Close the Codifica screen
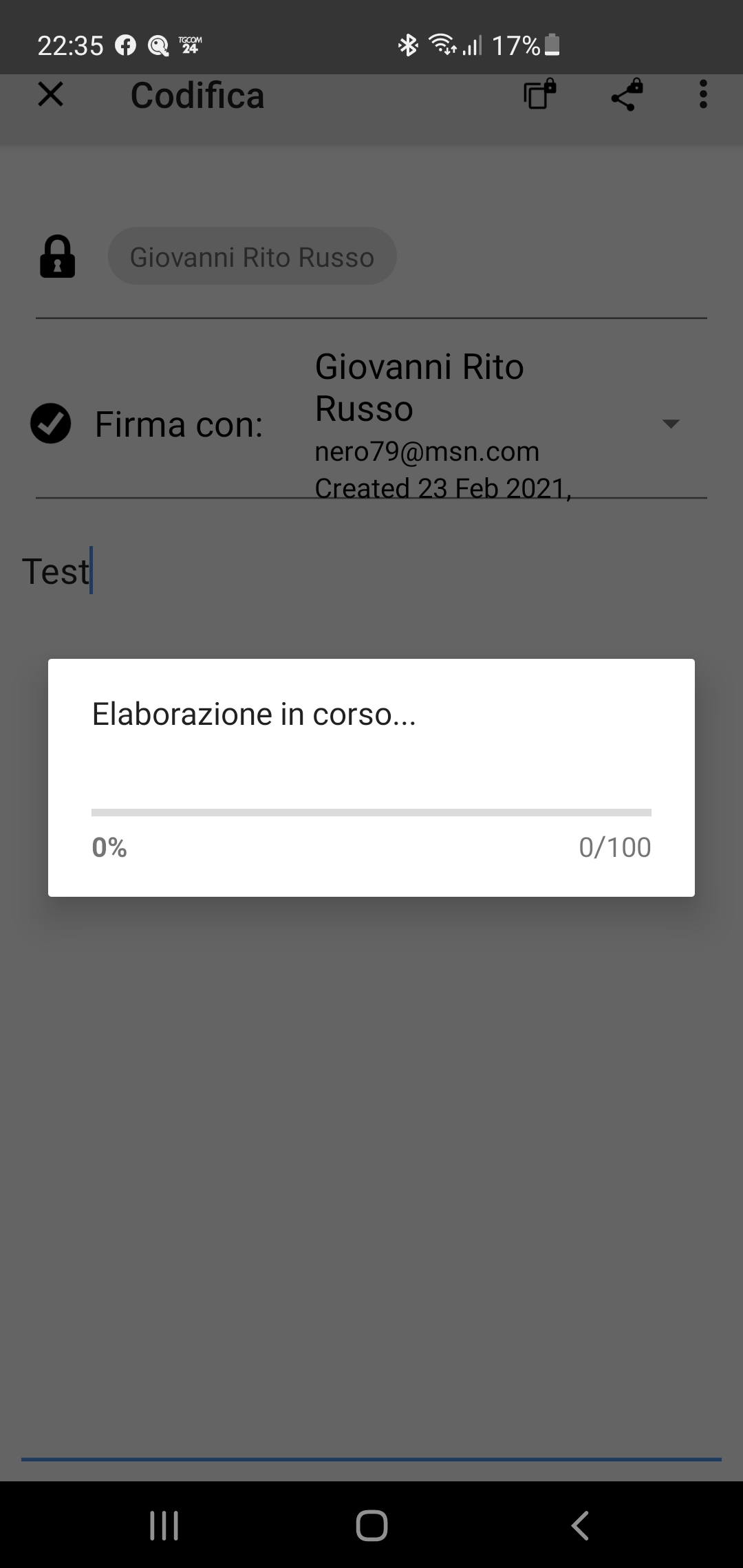 pos(50,95)
